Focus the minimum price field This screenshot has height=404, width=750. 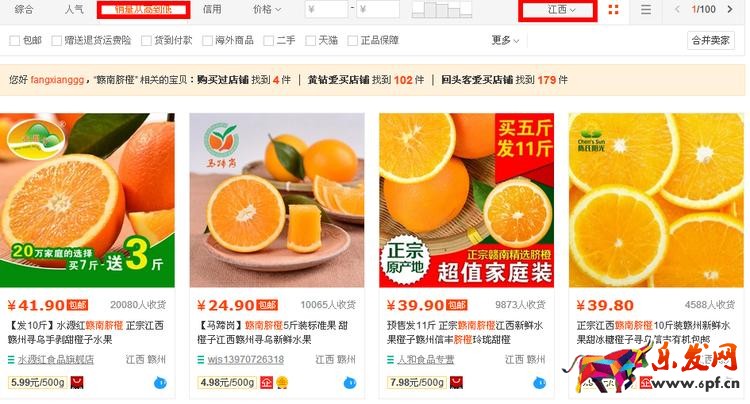click(x=327, y=10)
